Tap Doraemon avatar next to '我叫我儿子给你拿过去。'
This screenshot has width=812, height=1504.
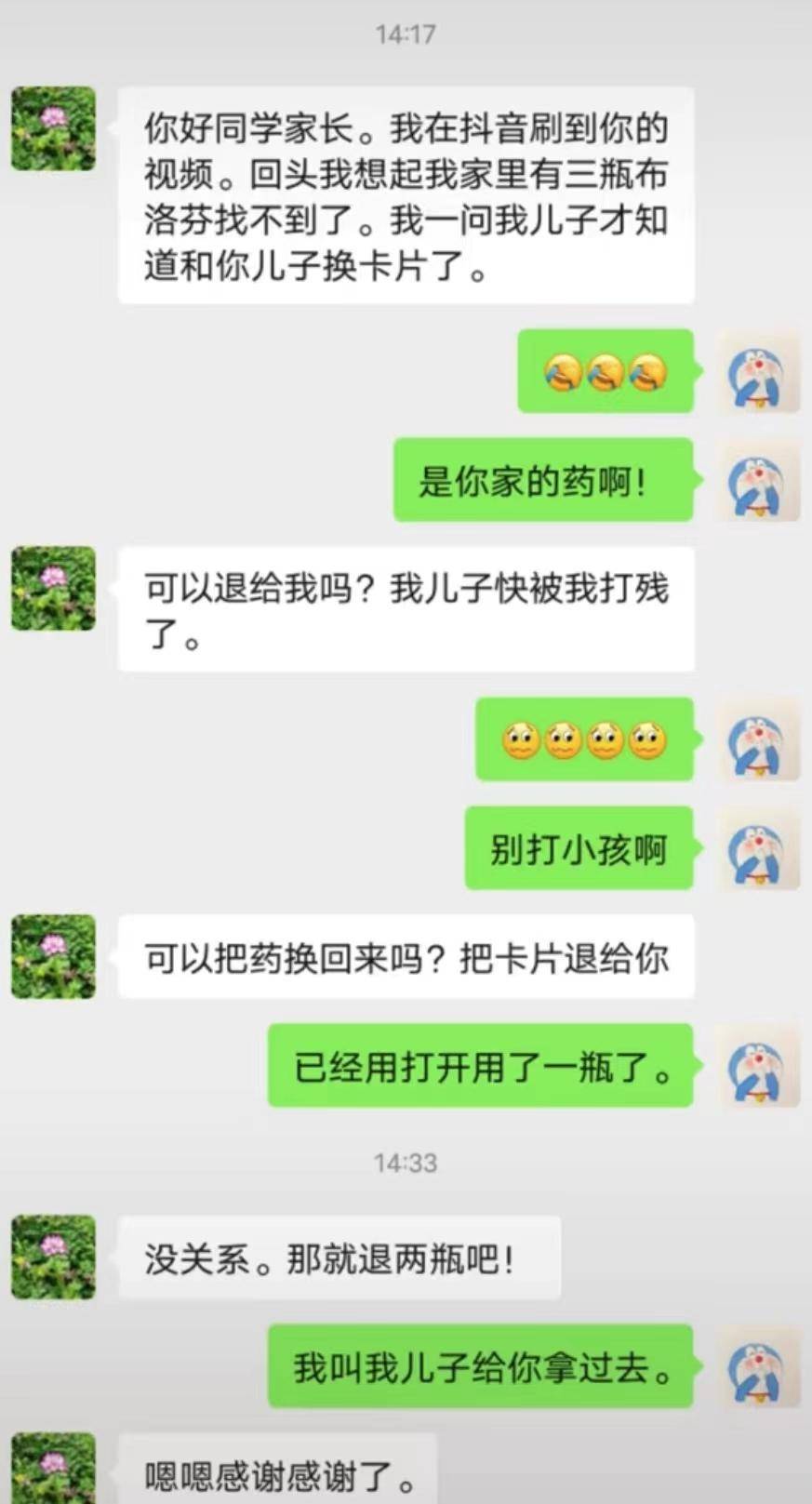tap(760, 1365)
